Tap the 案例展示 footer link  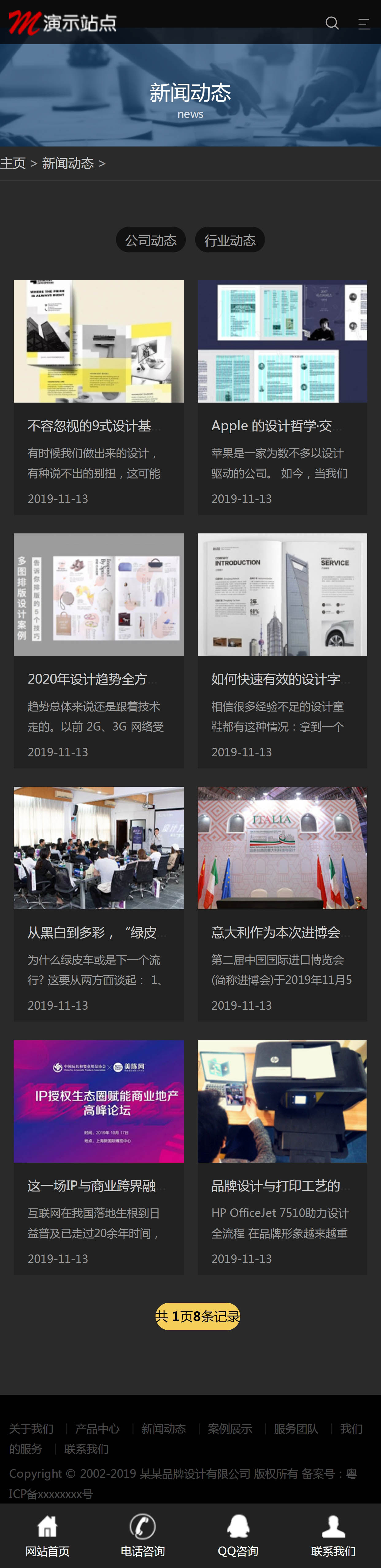(x=230, y=1428)
